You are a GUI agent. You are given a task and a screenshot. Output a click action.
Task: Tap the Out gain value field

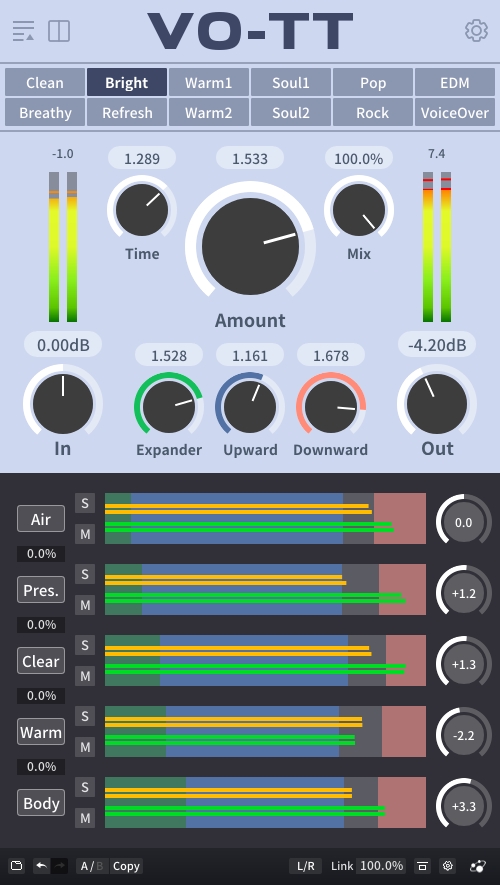437,344
